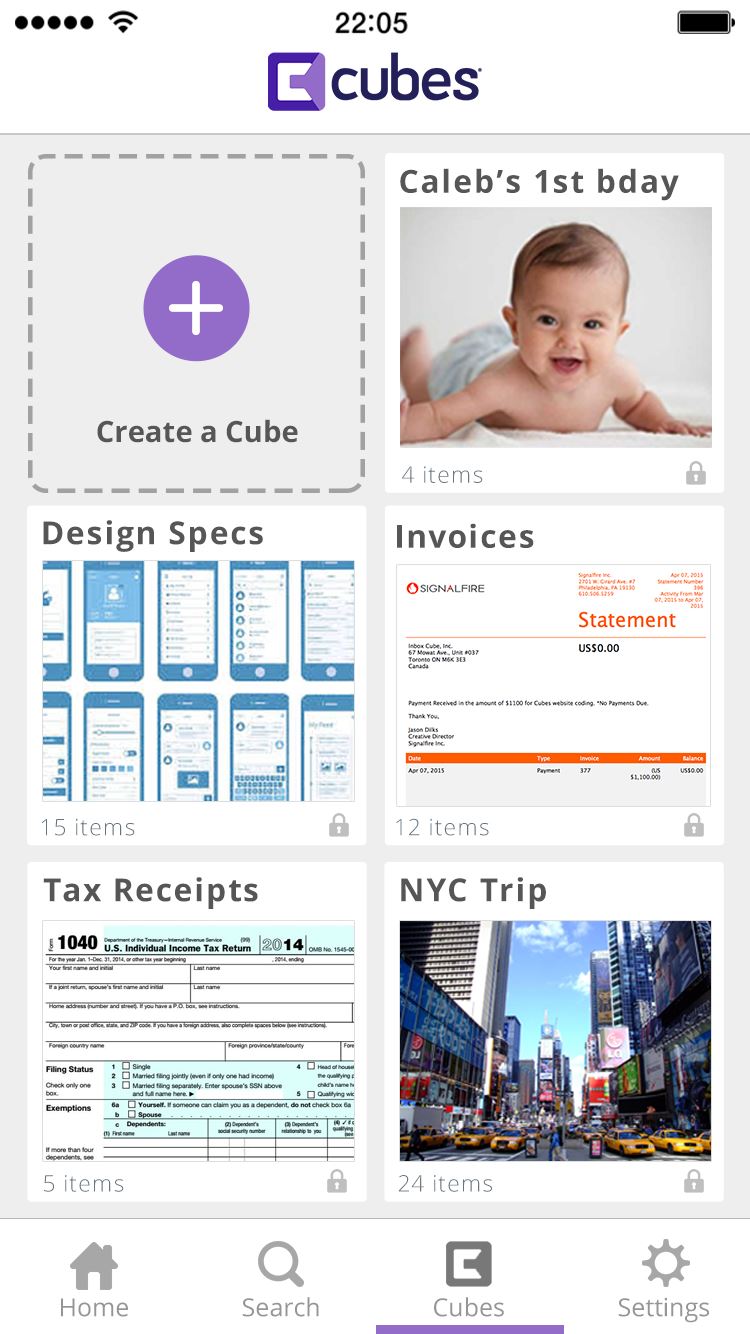Open the NYC Trip cube
This screenshot has height=1334, width=750.
(555, 1032)
